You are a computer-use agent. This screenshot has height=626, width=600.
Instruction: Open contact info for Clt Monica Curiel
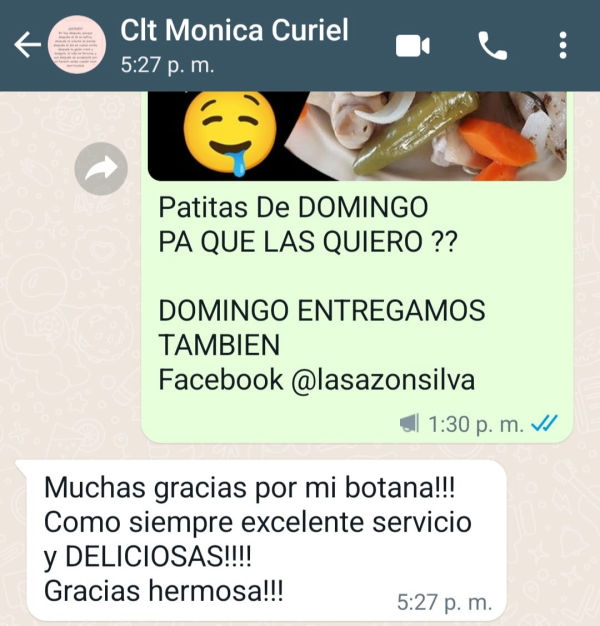point(235,45)
